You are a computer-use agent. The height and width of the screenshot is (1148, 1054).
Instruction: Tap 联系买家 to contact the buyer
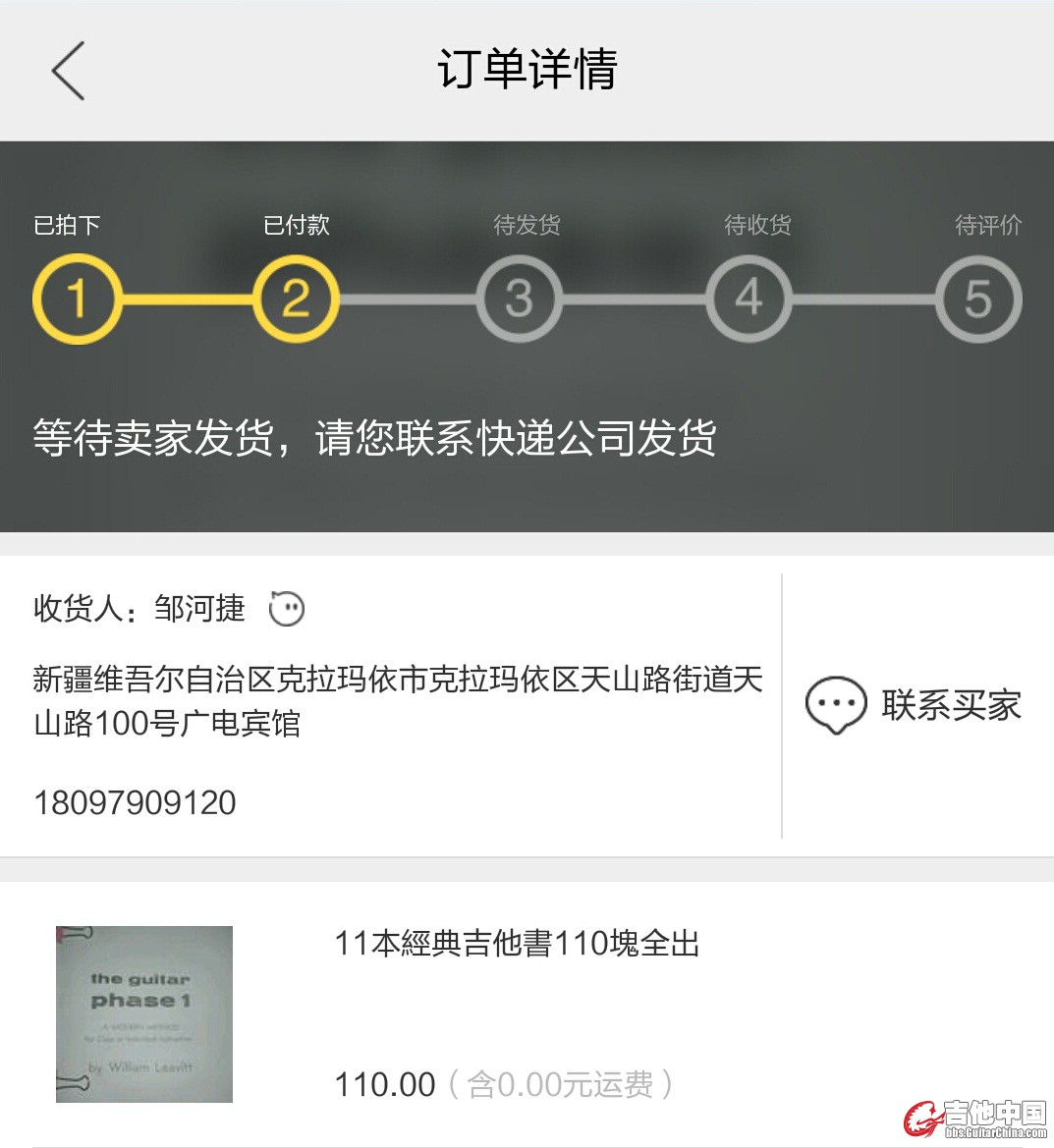tap(914, 705)
